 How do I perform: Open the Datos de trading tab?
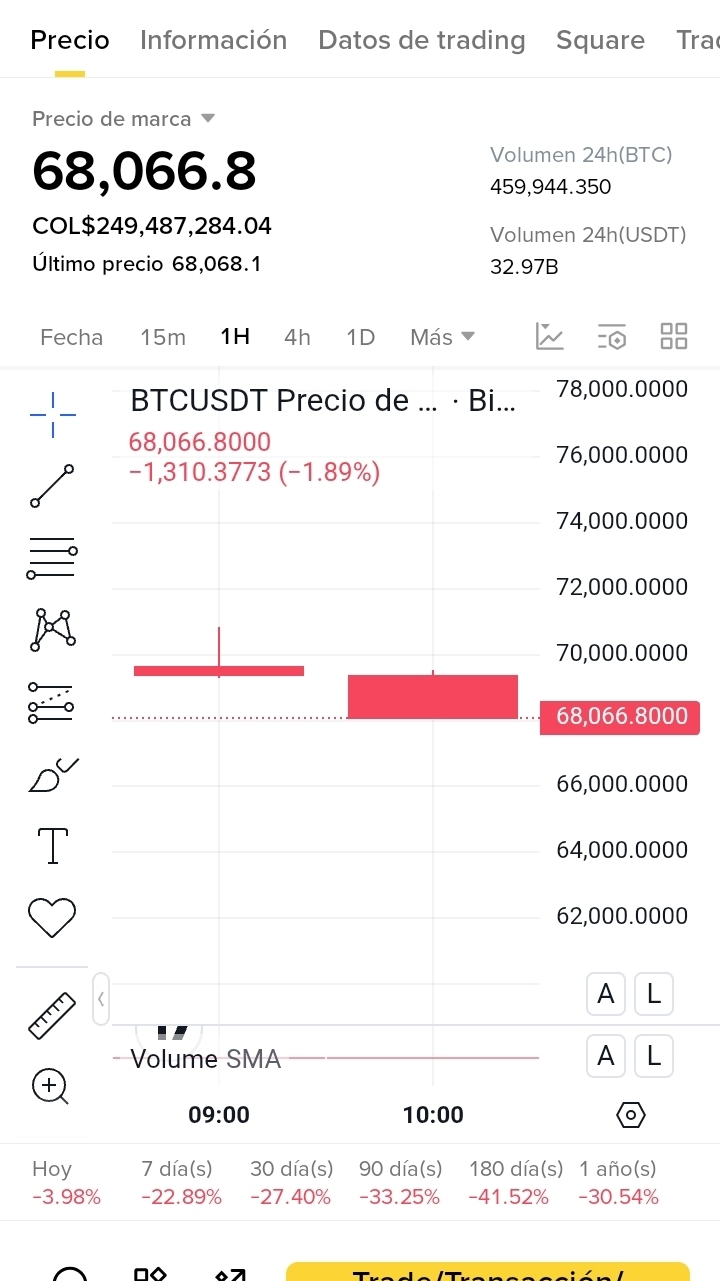click(421, 40)
